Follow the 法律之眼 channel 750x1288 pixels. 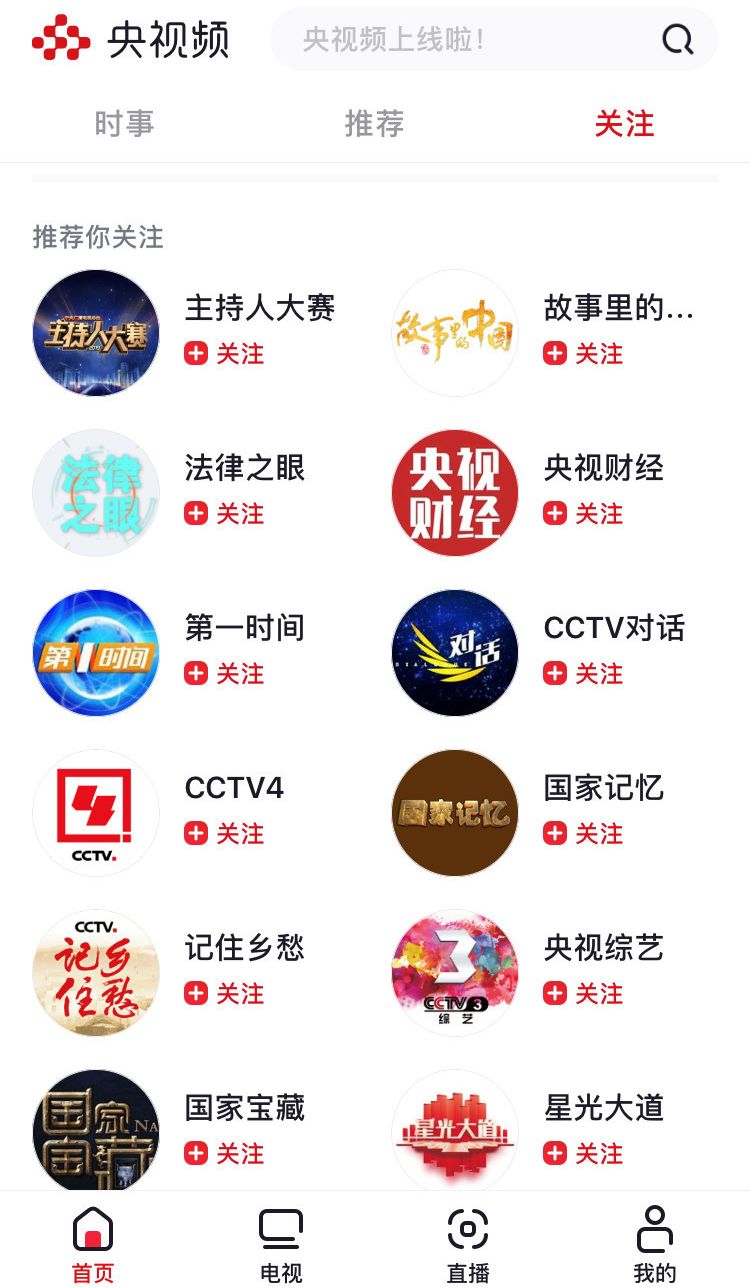pos(225,514)
